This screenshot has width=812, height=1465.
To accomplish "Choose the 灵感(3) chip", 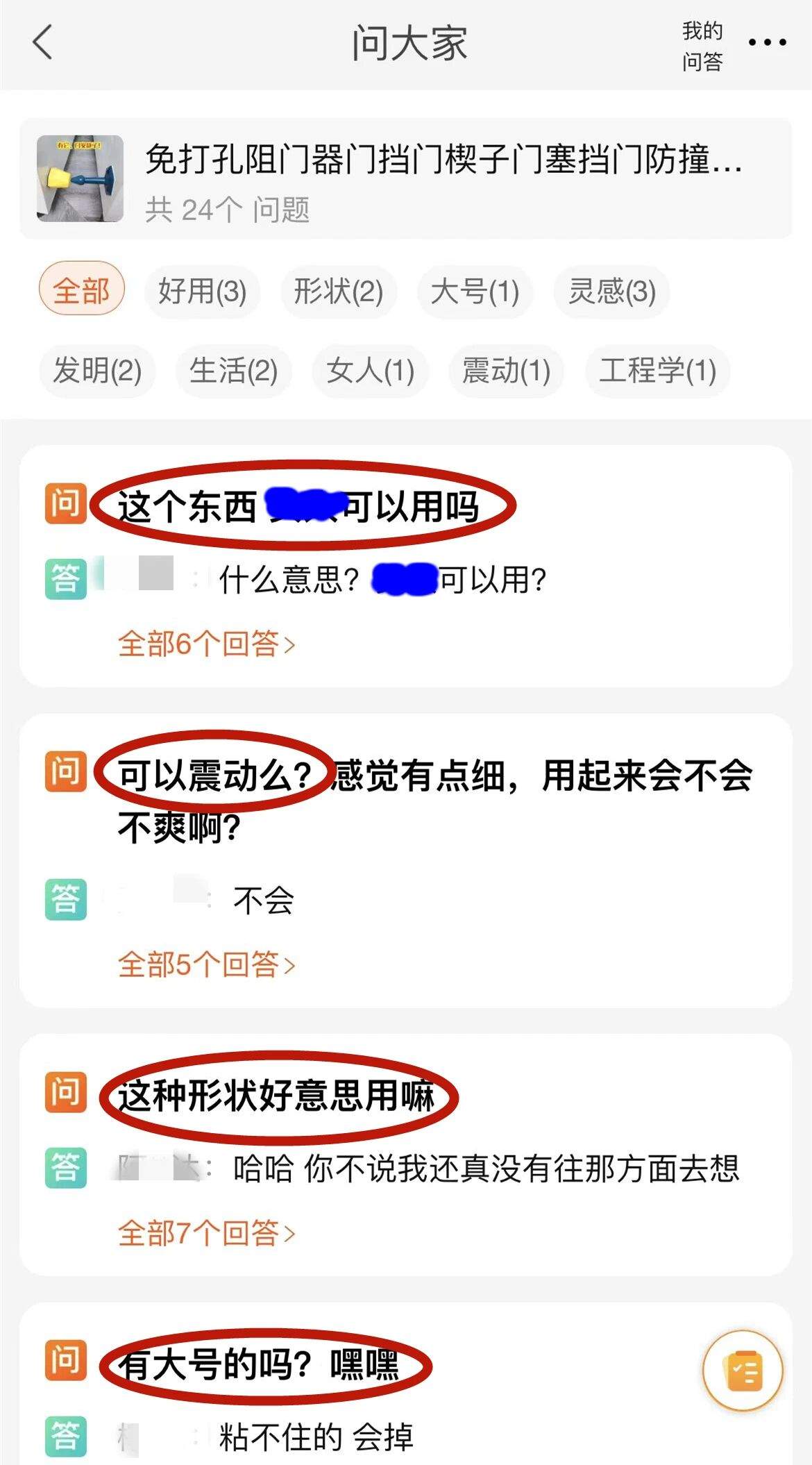I will click(611, 291).
